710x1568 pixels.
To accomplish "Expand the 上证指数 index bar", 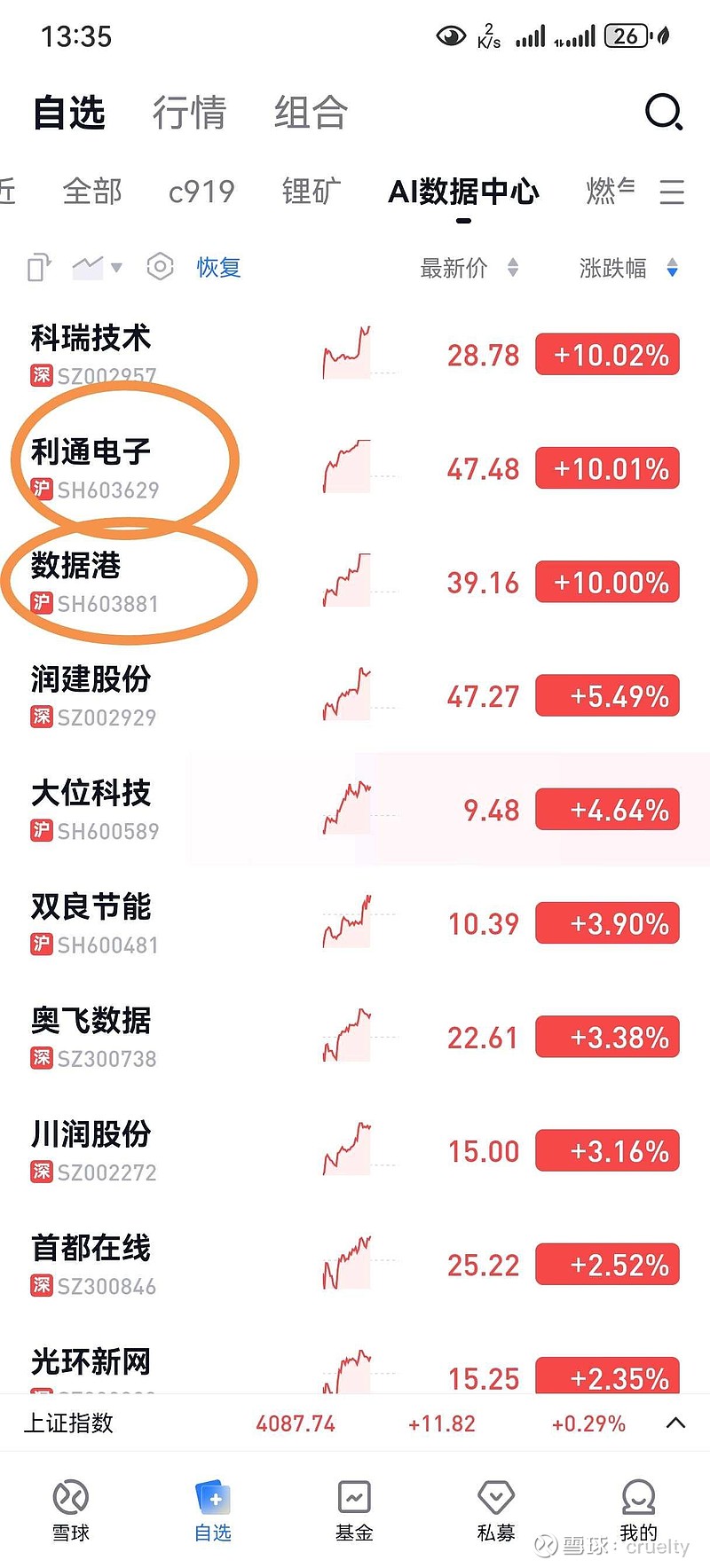I will click(x=675, y=1423).
